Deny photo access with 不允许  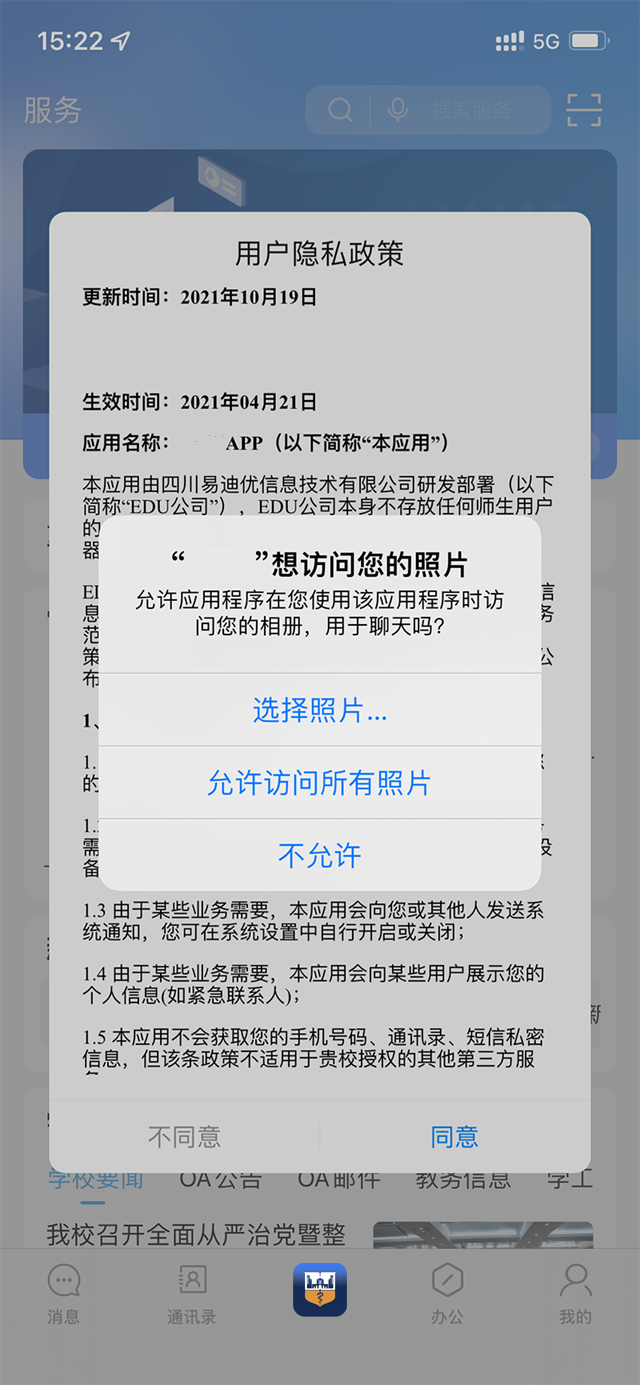pos(320,856)
